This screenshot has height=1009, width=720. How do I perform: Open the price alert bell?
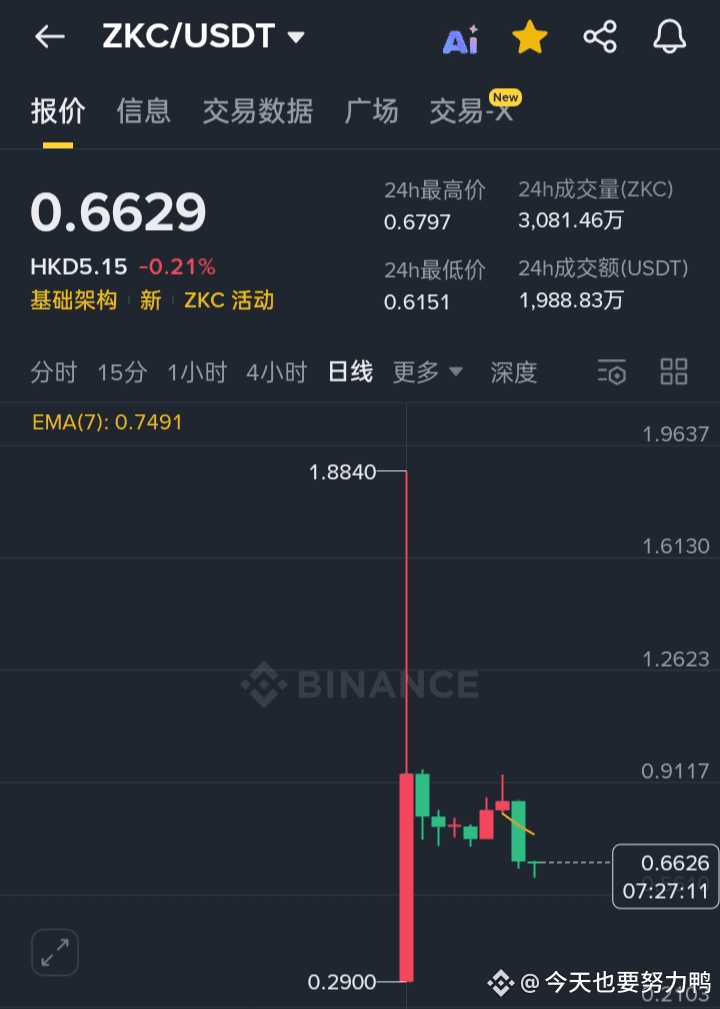669,38
